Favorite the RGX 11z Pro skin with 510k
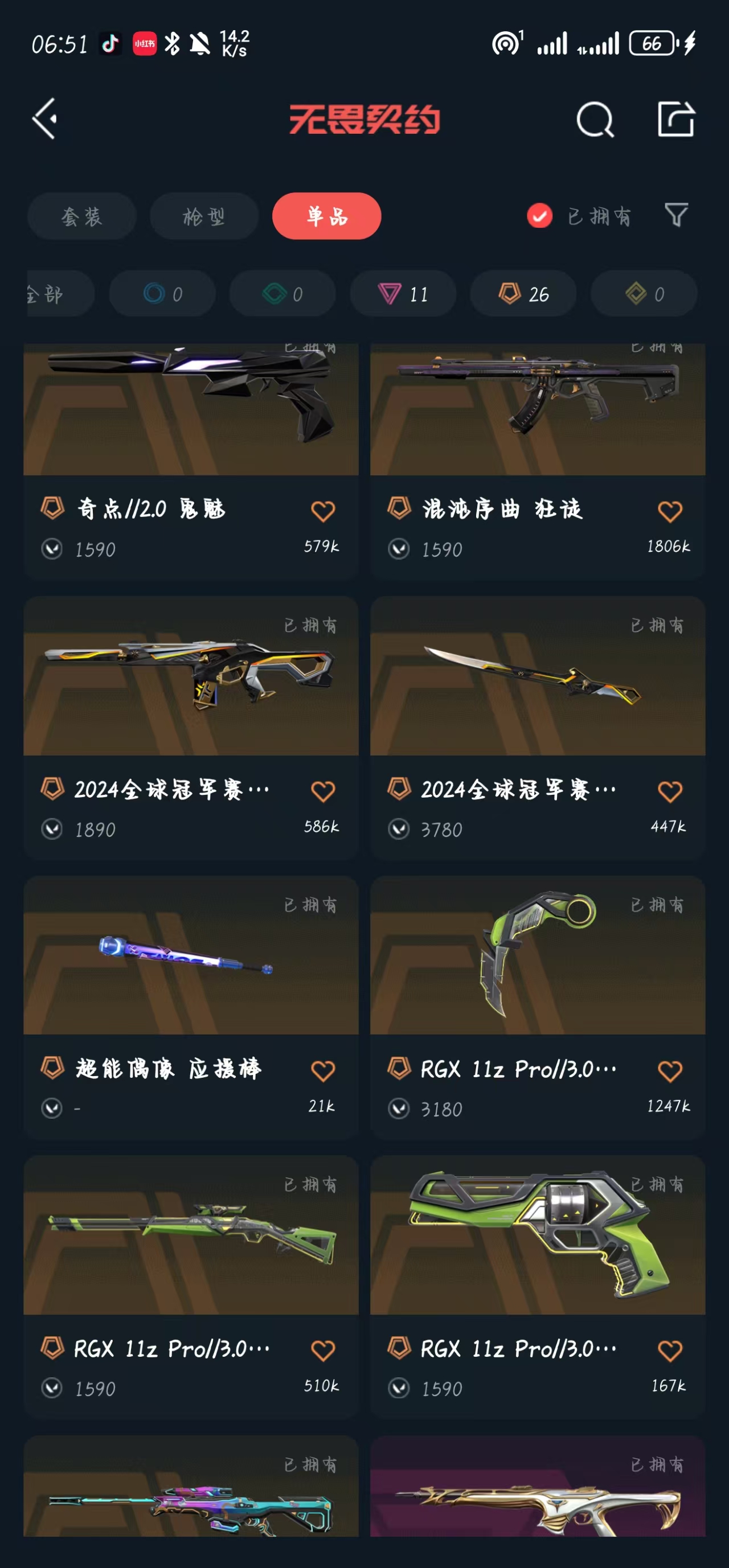Screen dimensions: 729x1568 point(323,1351)
